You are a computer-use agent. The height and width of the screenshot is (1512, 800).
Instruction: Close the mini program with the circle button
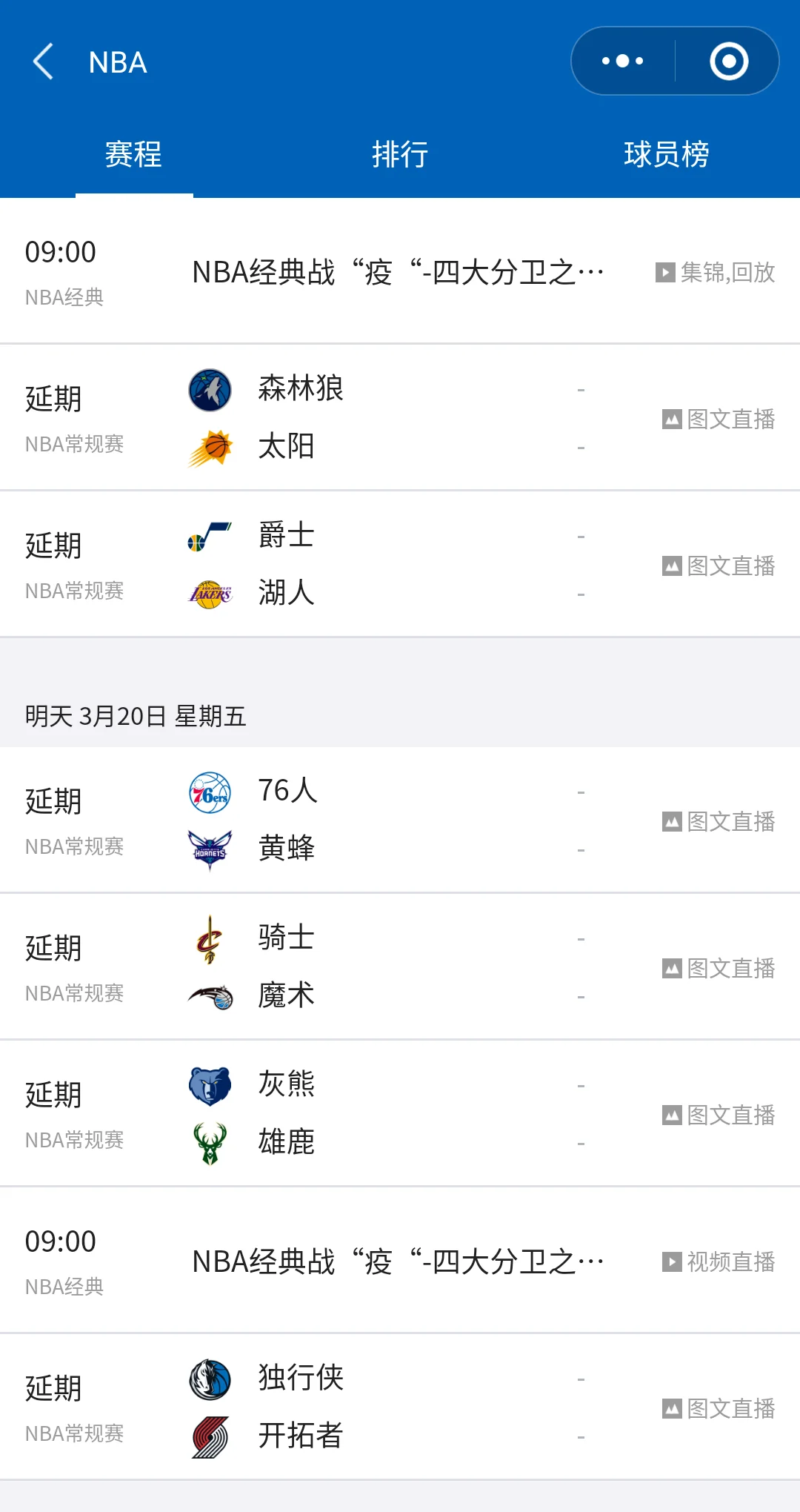tap(728, 62)
